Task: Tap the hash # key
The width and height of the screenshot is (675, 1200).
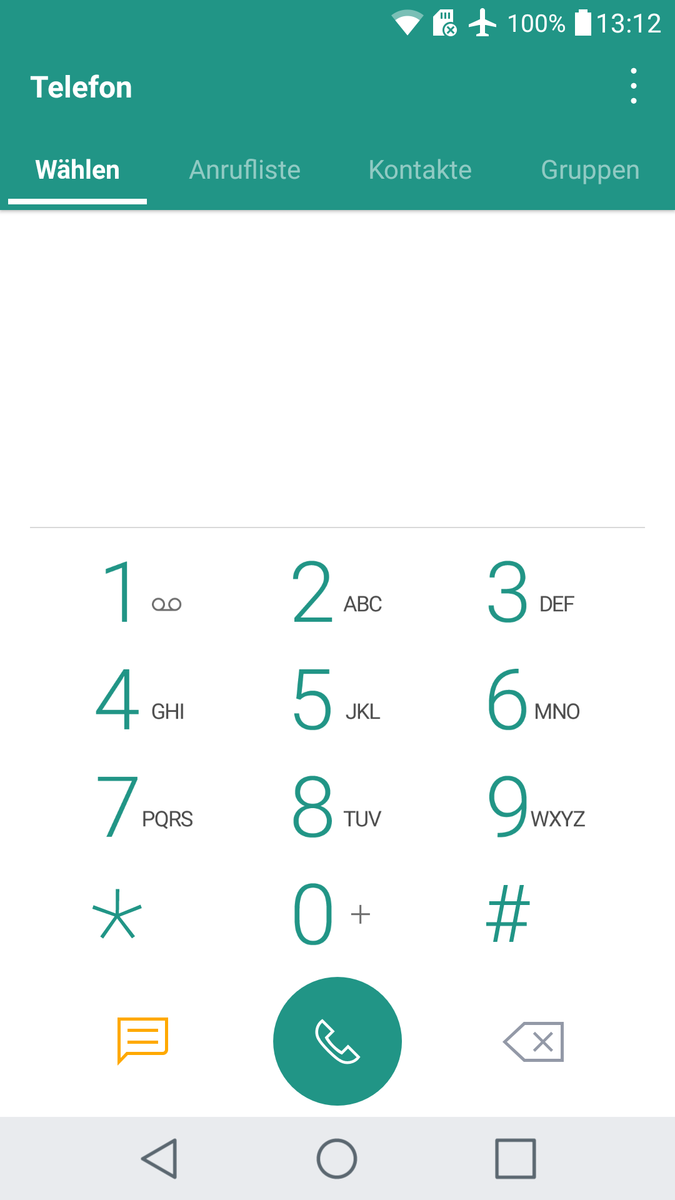Action: pos(508,916)
